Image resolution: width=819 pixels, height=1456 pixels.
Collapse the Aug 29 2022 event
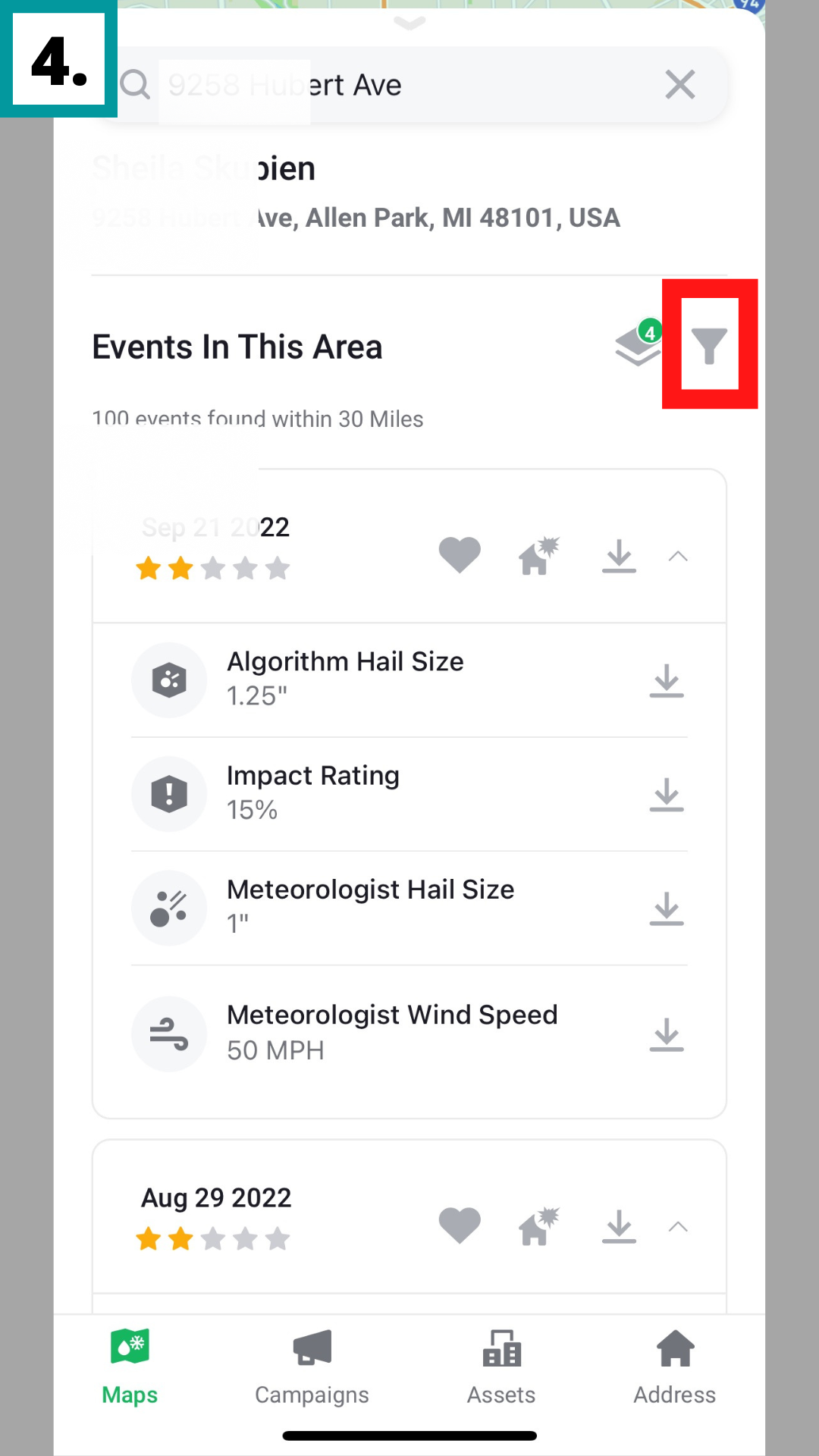pos(678,1227)
